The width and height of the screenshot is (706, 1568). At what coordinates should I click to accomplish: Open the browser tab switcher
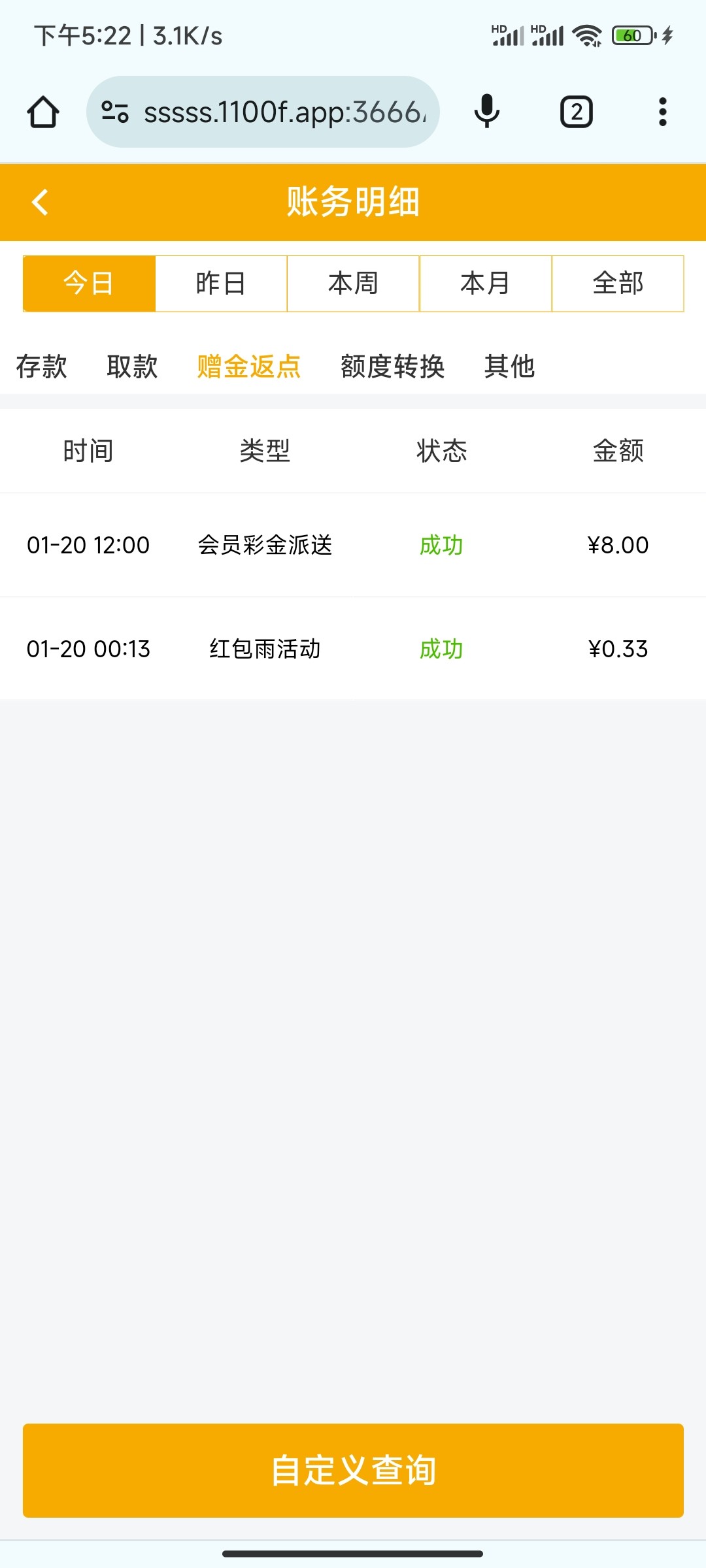click(576, 112)
